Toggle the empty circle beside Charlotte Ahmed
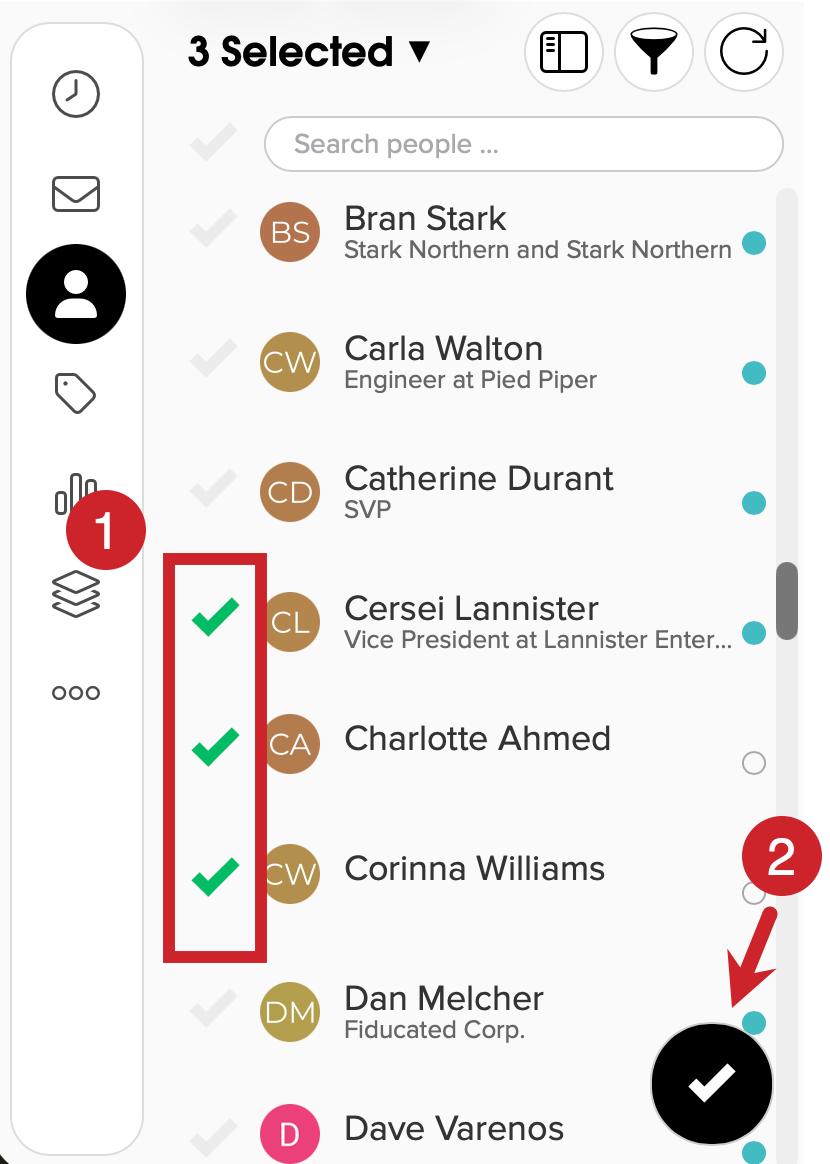This screenshot has width=830, height=1164. click(755, 763)
